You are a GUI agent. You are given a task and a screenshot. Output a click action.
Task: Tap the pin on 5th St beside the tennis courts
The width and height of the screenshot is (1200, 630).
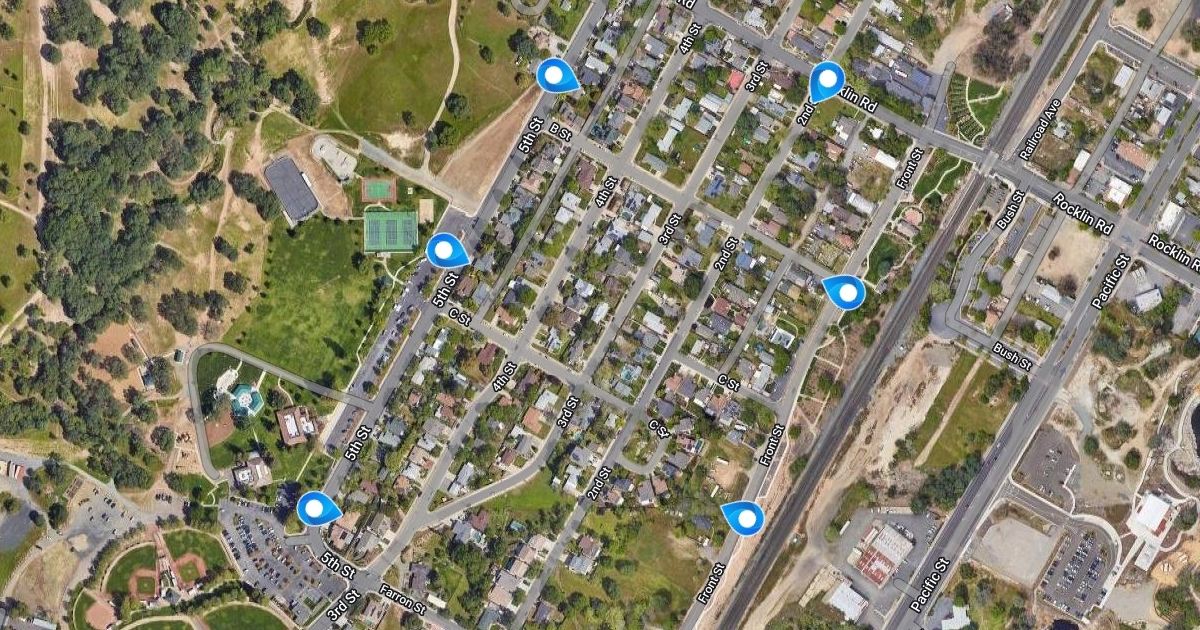coord(446,250)
